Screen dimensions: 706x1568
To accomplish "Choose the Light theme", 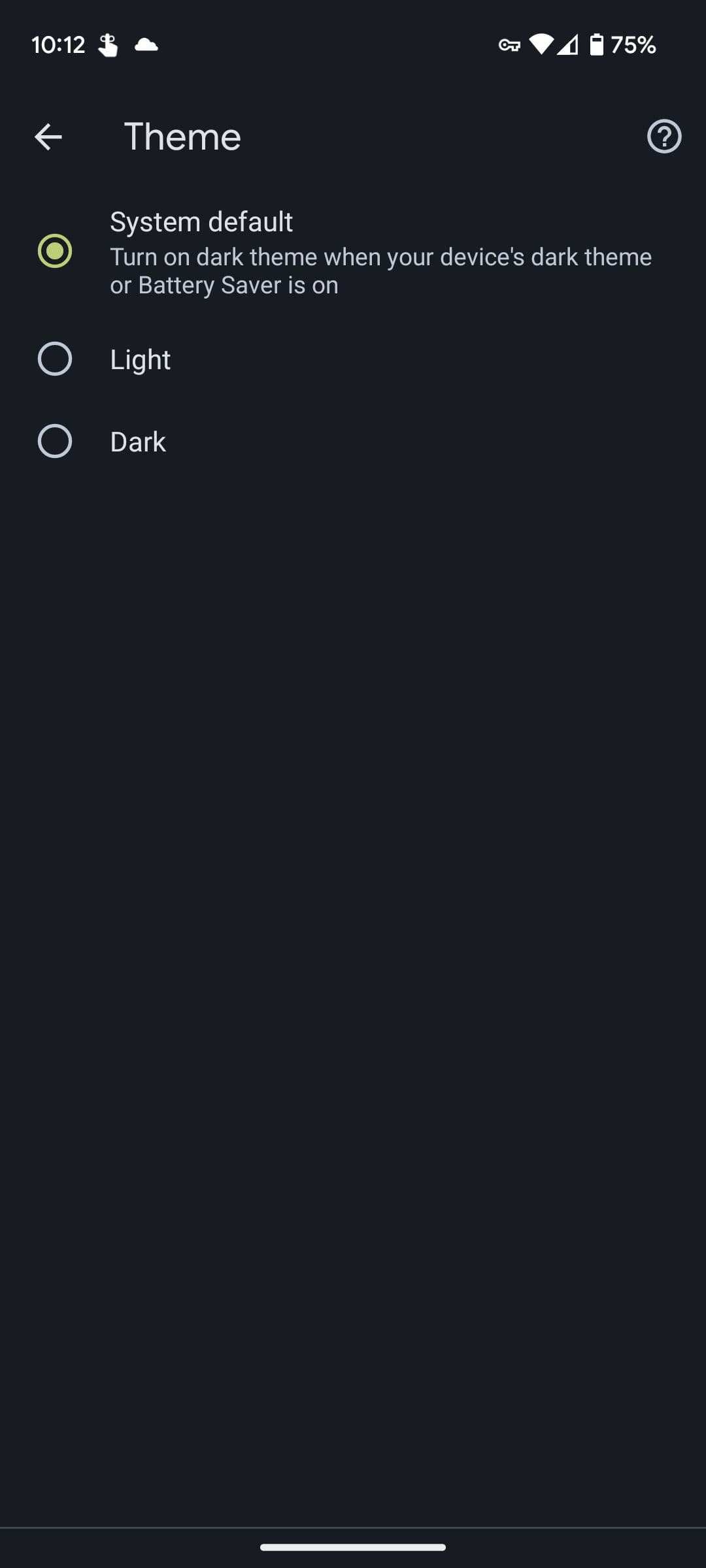I will tap(55, 359).
